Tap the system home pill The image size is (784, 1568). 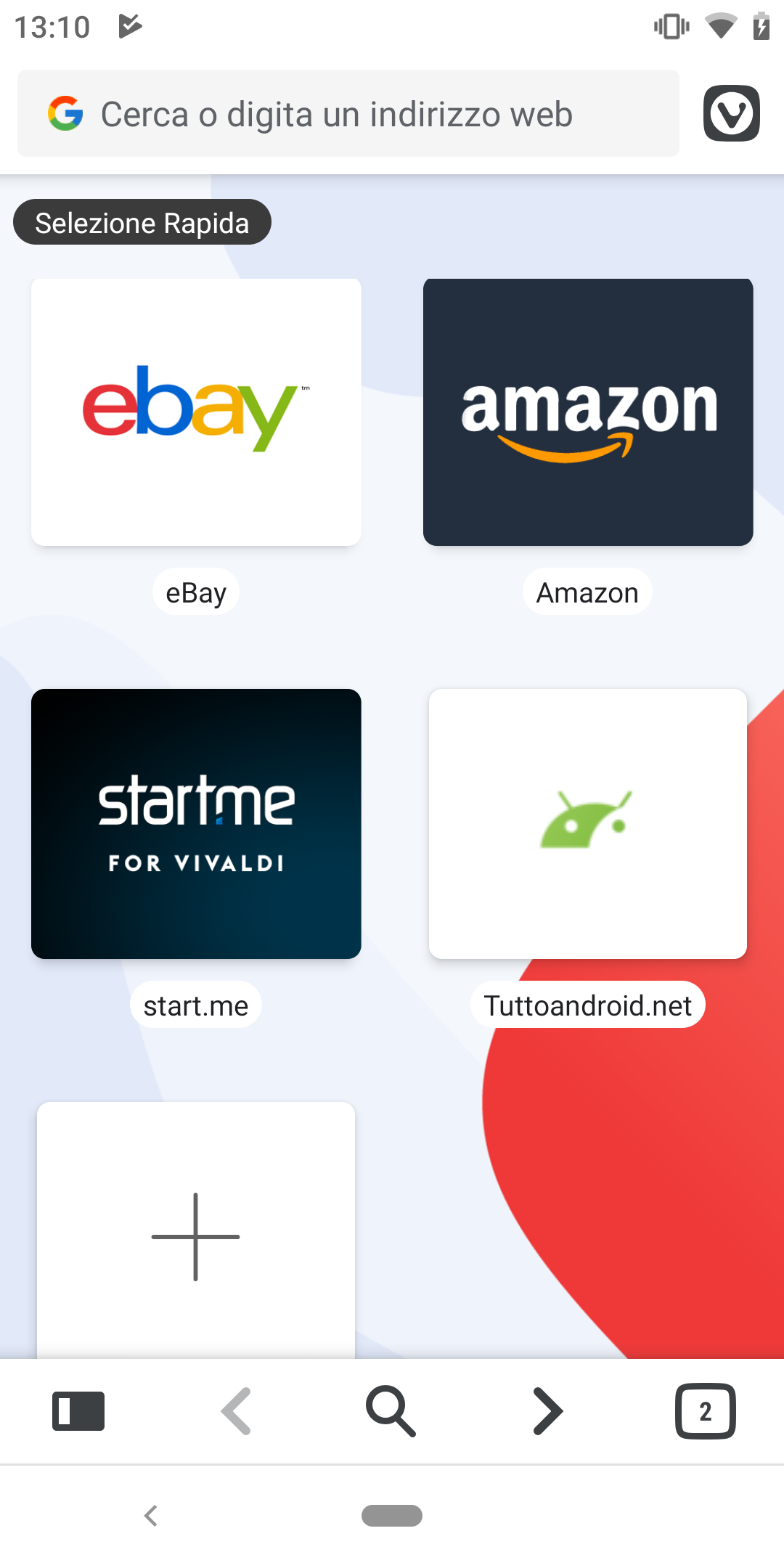(392, 1516)
